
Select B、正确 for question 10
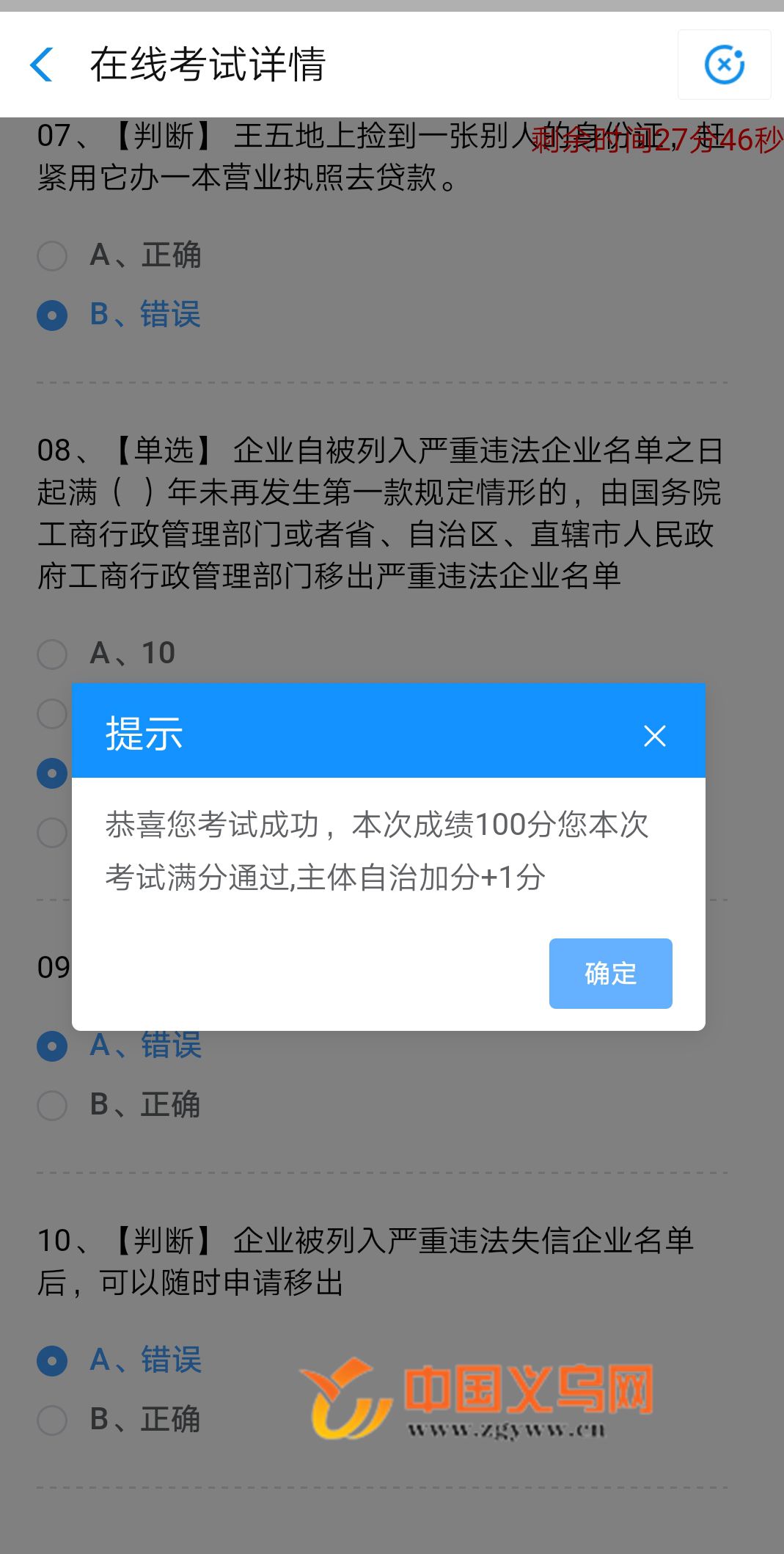tap(120, 1419)
